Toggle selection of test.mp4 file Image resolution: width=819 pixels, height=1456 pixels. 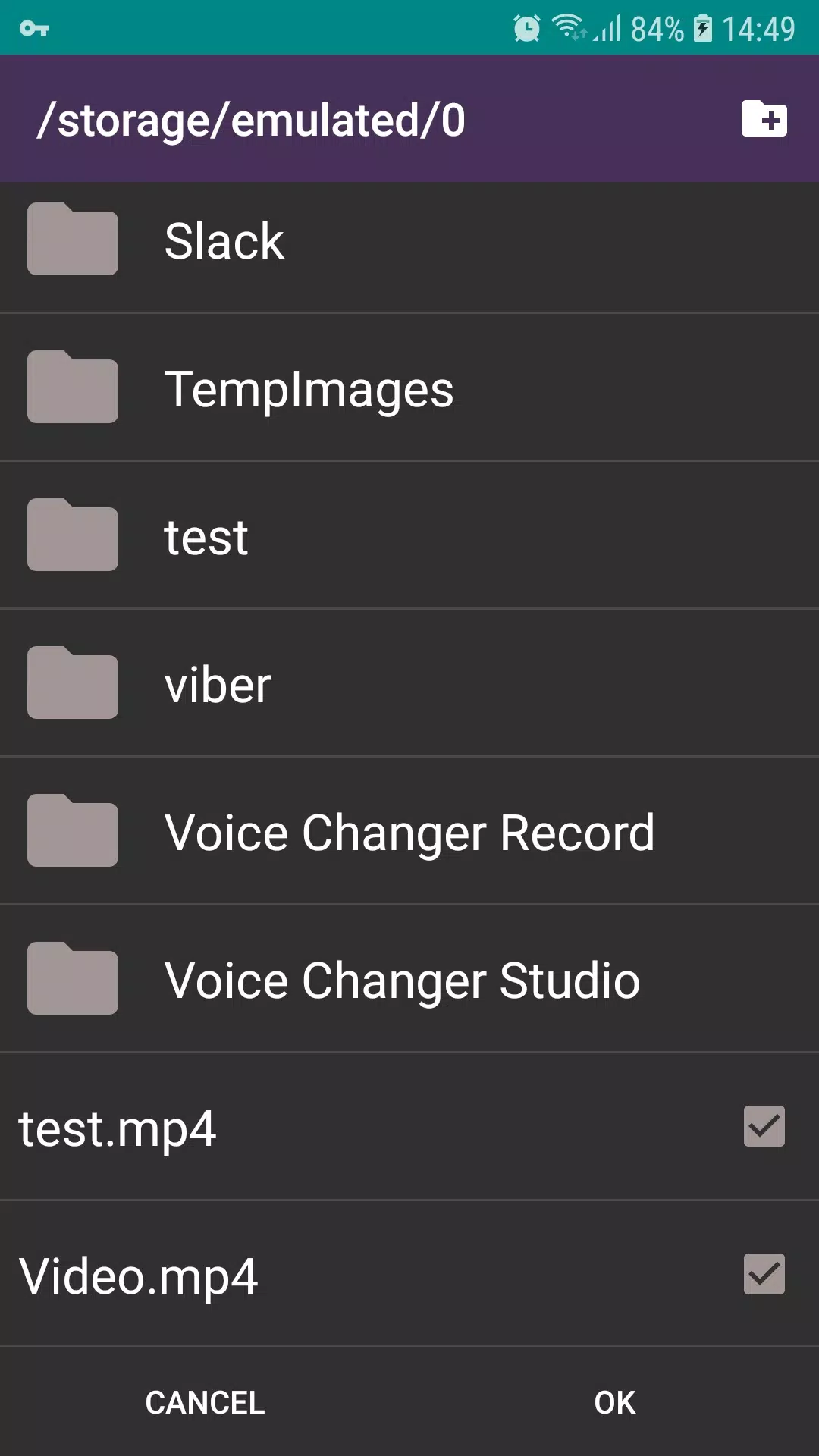[303, 1128]
